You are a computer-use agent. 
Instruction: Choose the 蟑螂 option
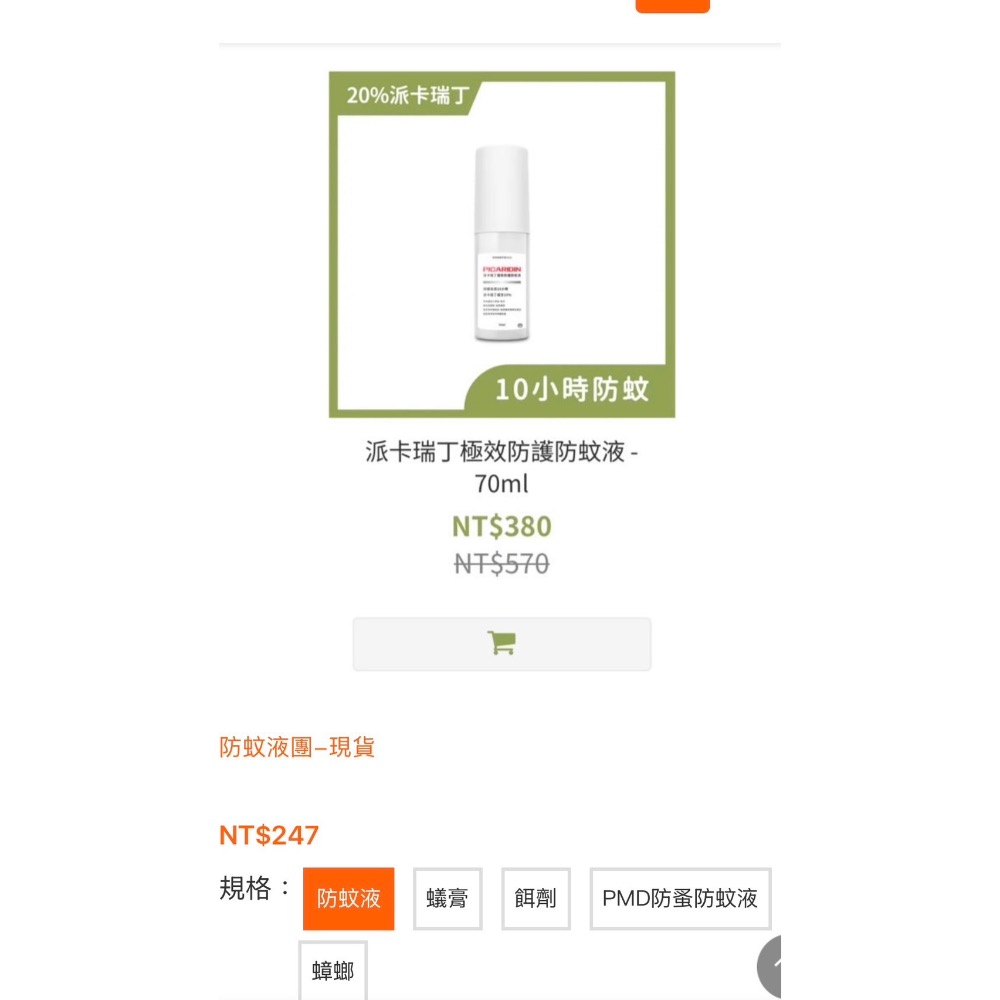coord(333,970)
